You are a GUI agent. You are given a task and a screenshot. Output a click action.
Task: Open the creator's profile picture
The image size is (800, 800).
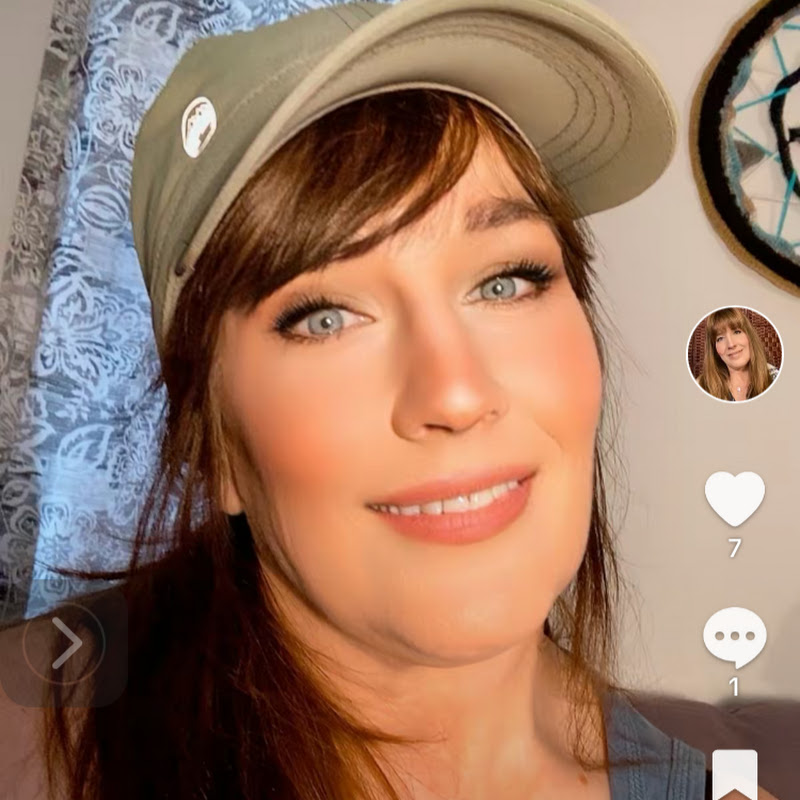click(x=735, y=354)
